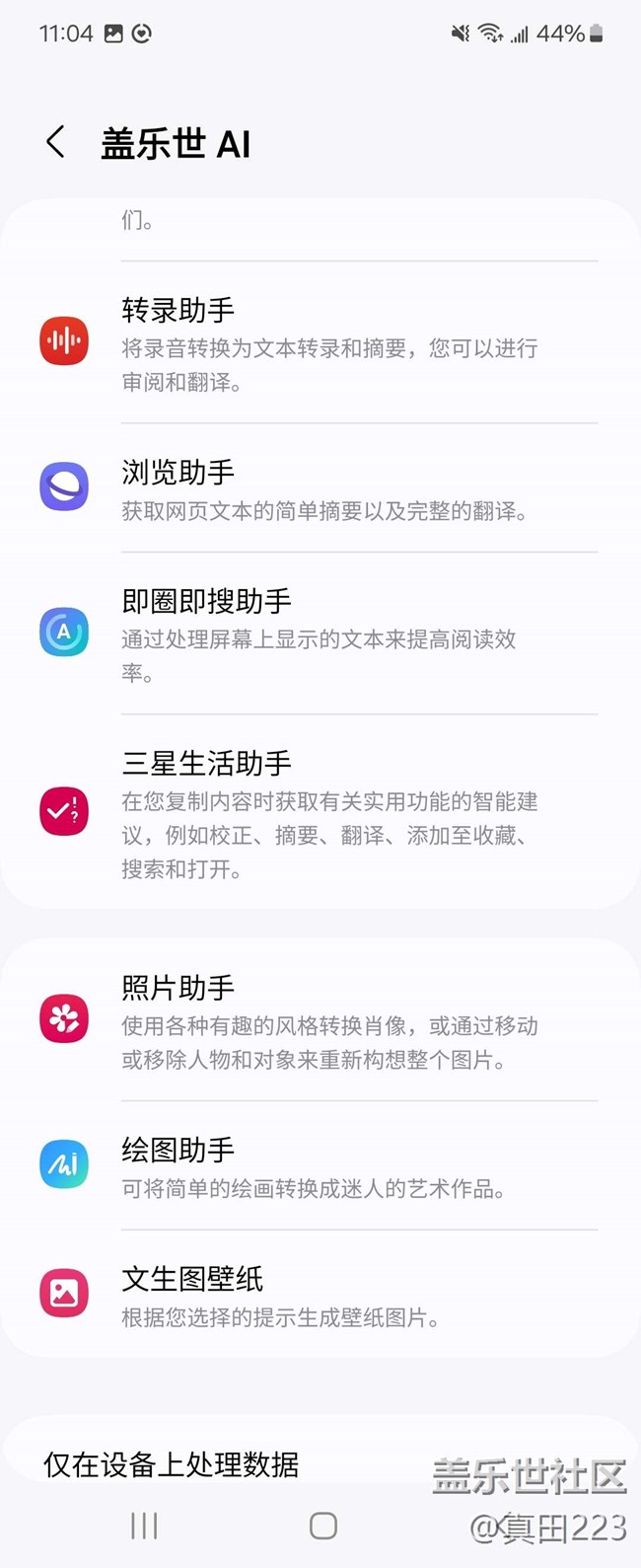The image size is (641, 1568).
Task: Select 即圈即搜助手
Action: (320, 633)
